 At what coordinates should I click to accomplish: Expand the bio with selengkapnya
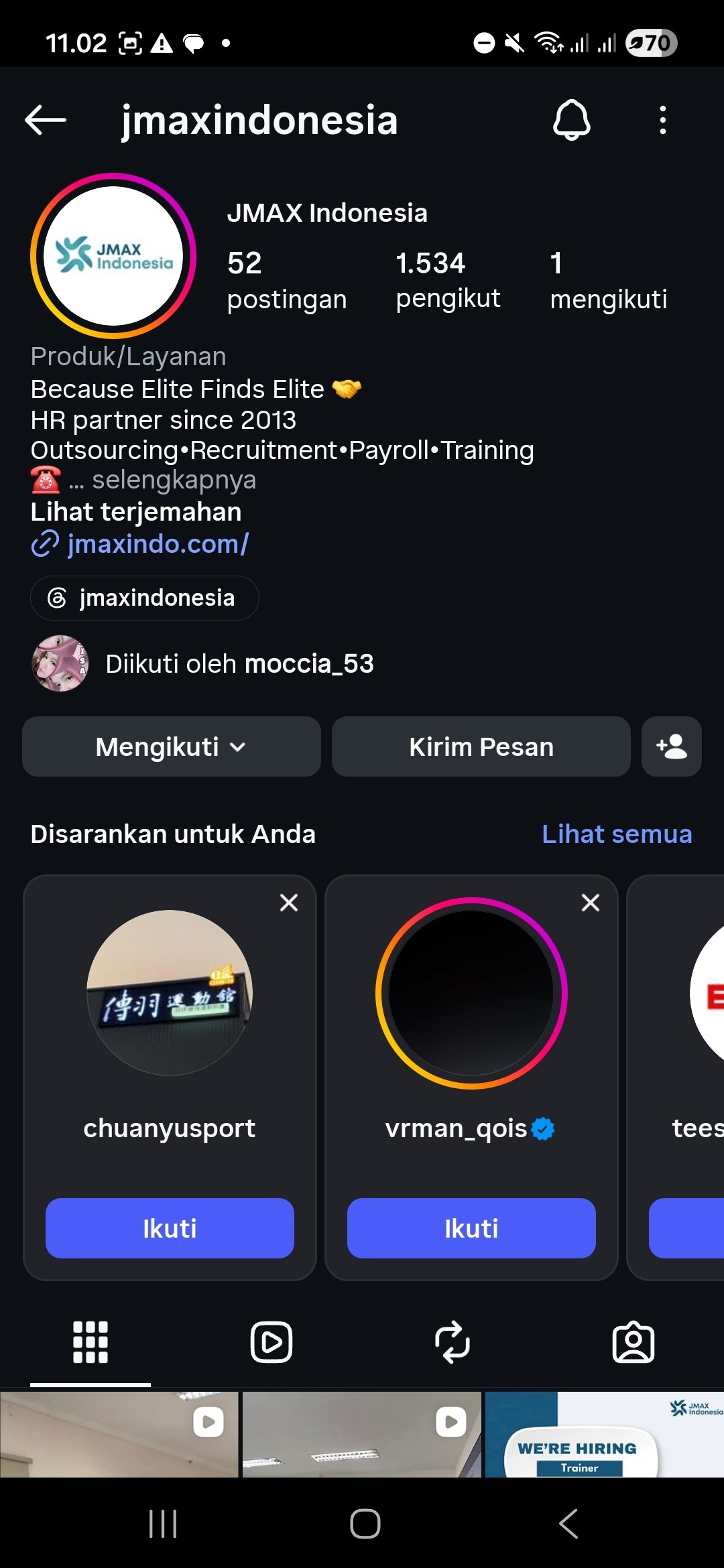coord(174,480)
